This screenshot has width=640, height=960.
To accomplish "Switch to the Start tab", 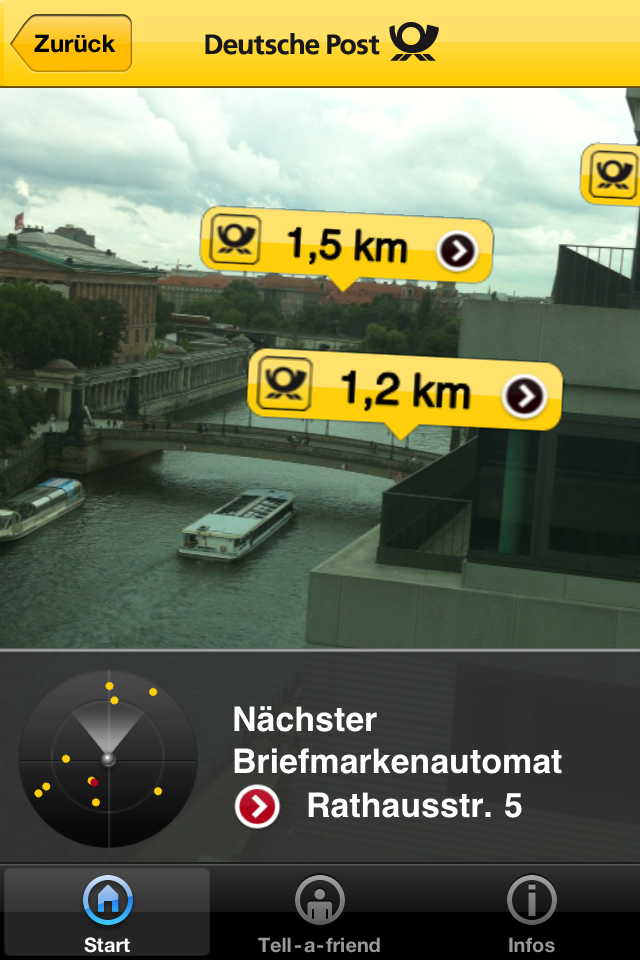I will (107, 912).
